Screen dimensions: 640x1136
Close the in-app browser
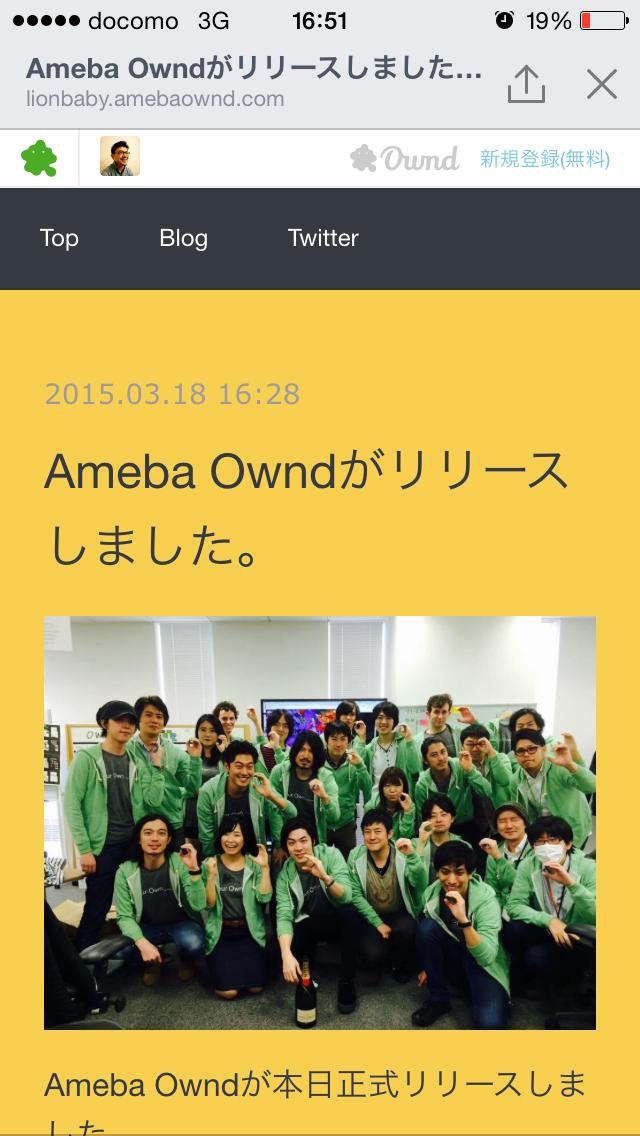[602, 84]
